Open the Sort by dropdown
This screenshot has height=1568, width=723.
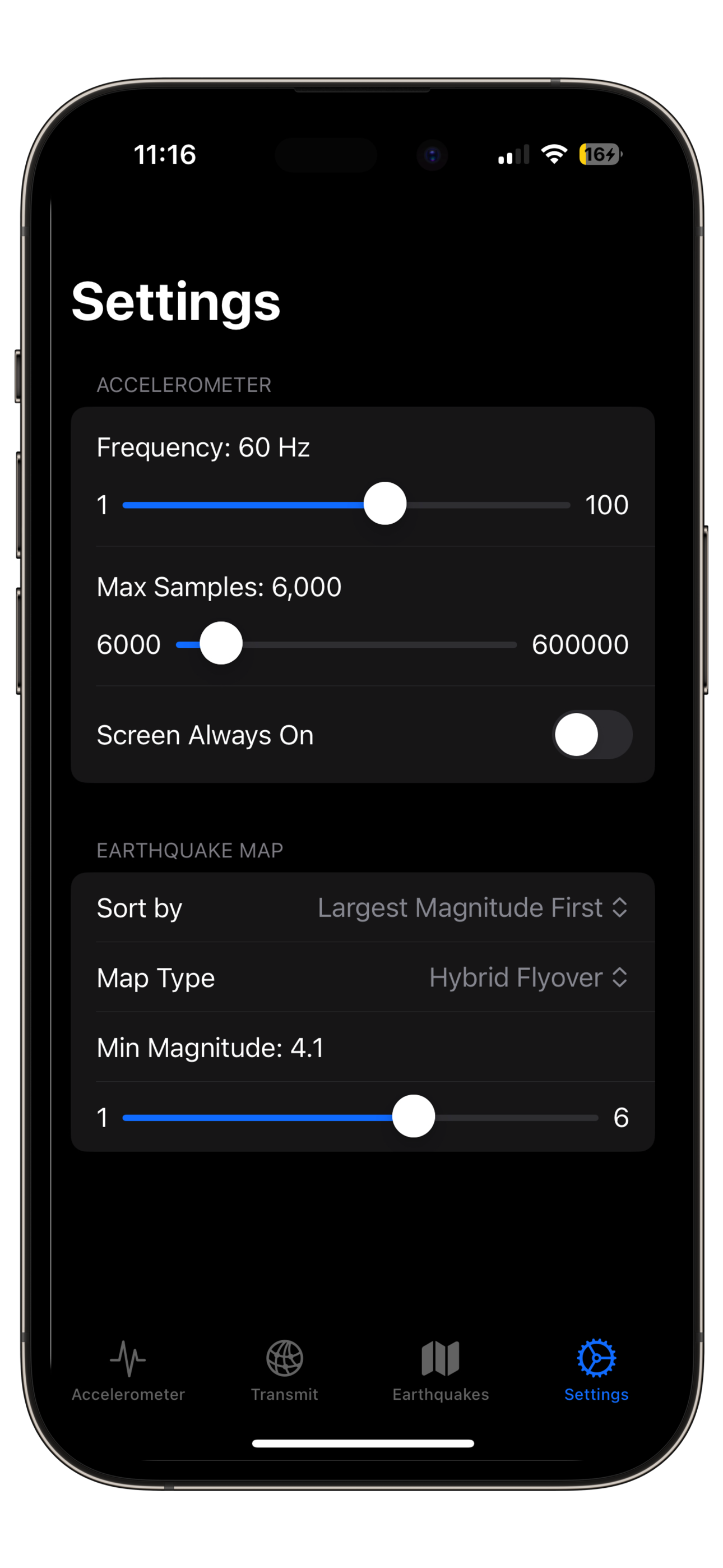click(472, 907)
